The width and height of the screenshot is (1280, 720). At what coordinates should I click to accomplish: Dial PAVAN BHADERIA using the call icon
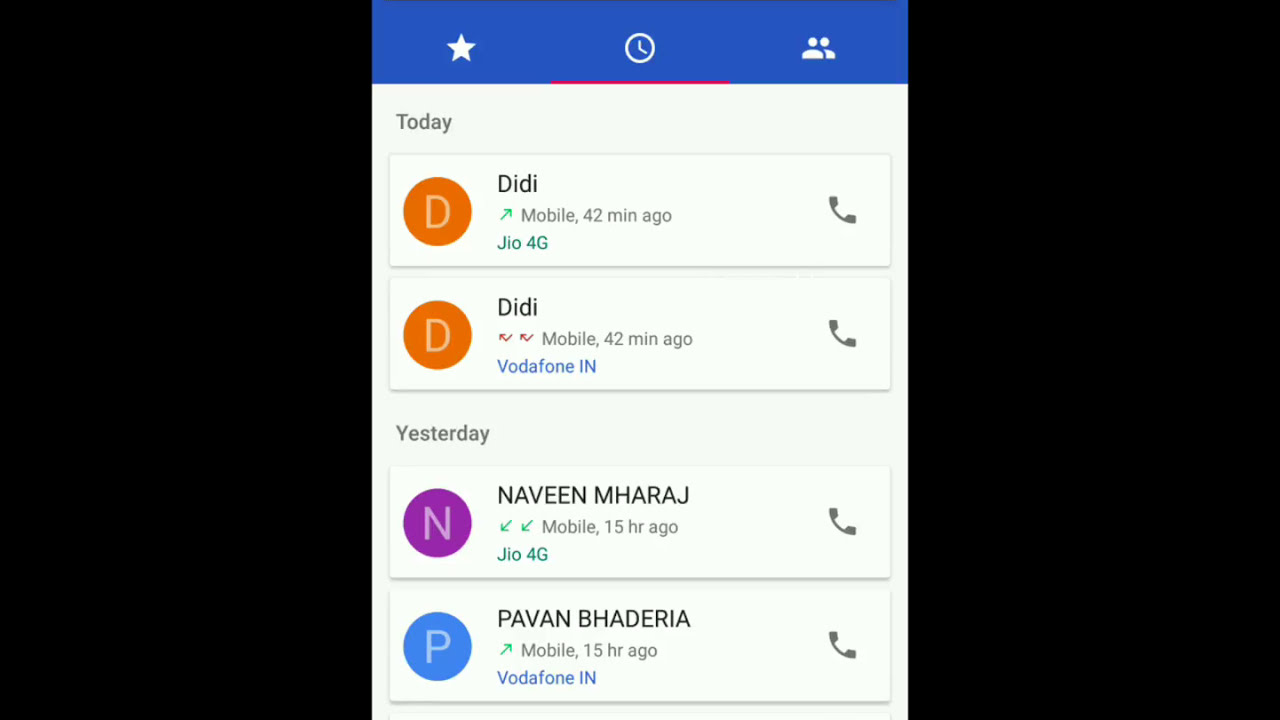[x=842, y=646]
